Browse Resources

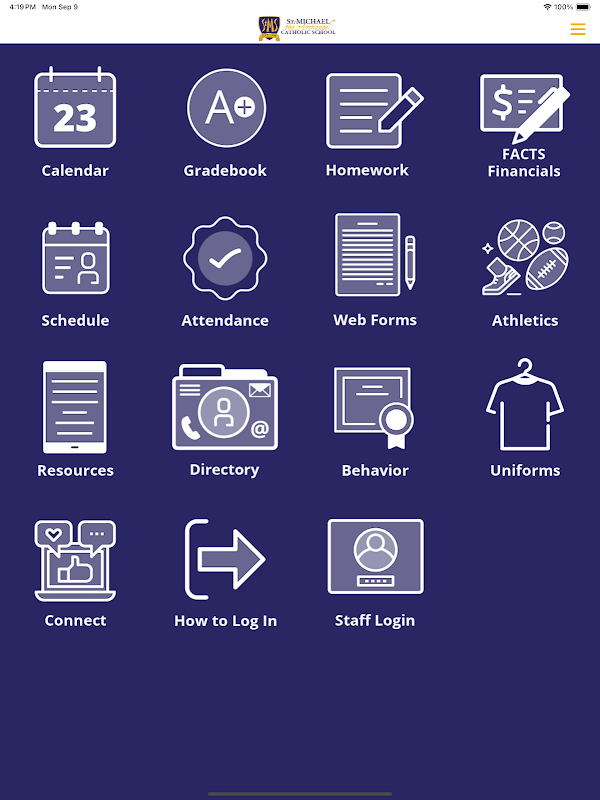pyautogui.click(x=75, y=419)
